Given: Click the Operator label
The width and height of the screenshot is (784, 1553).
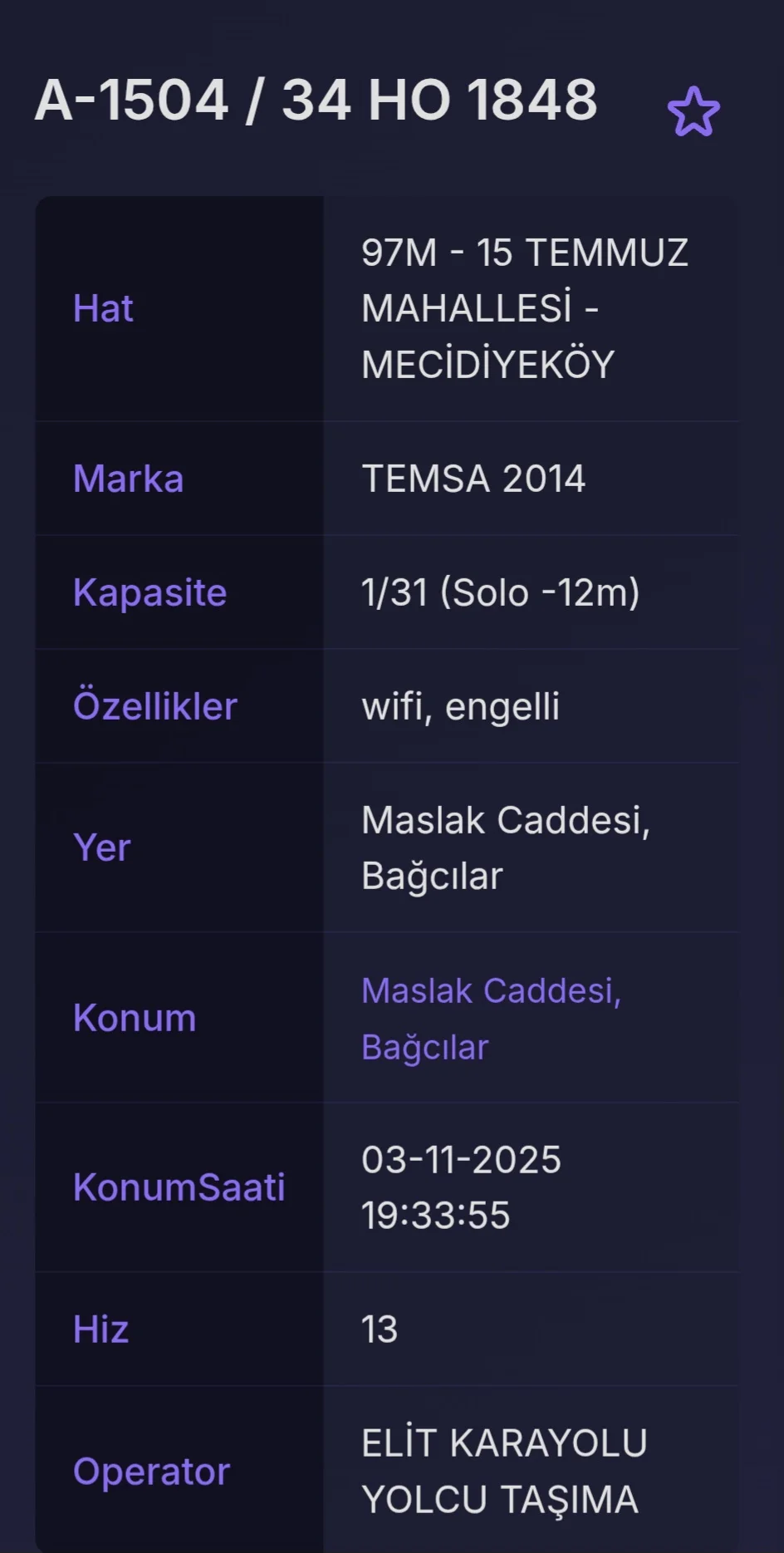Looking at the screenshot, I should [x=151, y=1472].
